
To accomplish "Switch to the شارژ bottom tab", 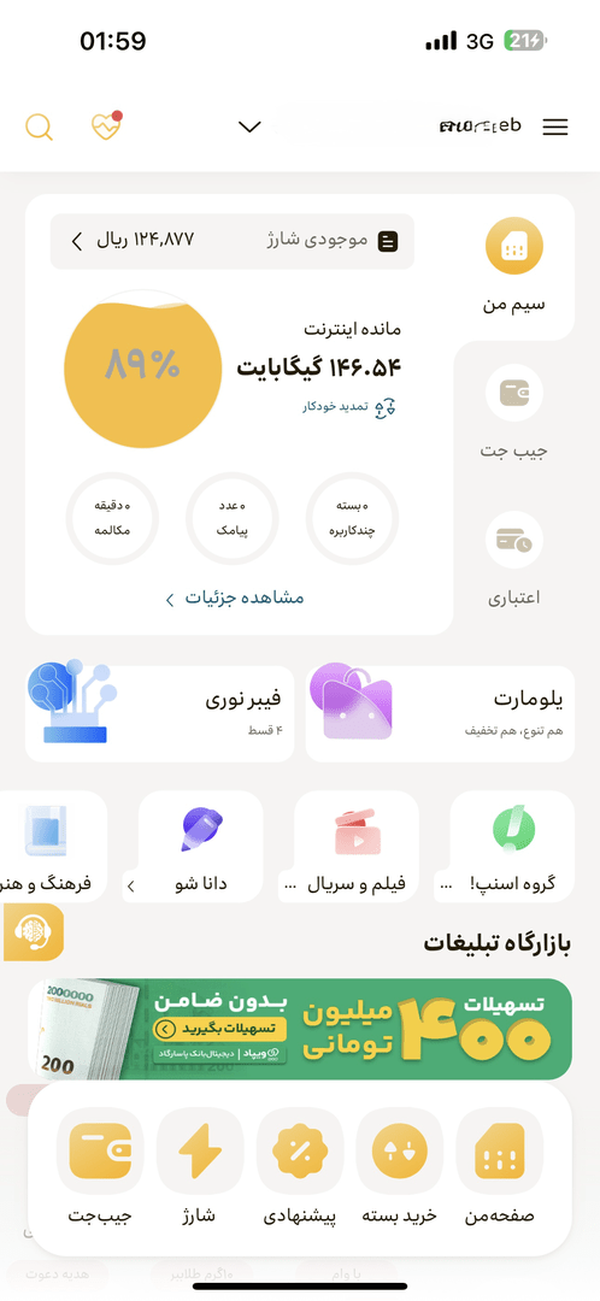I will (200, 1168).
